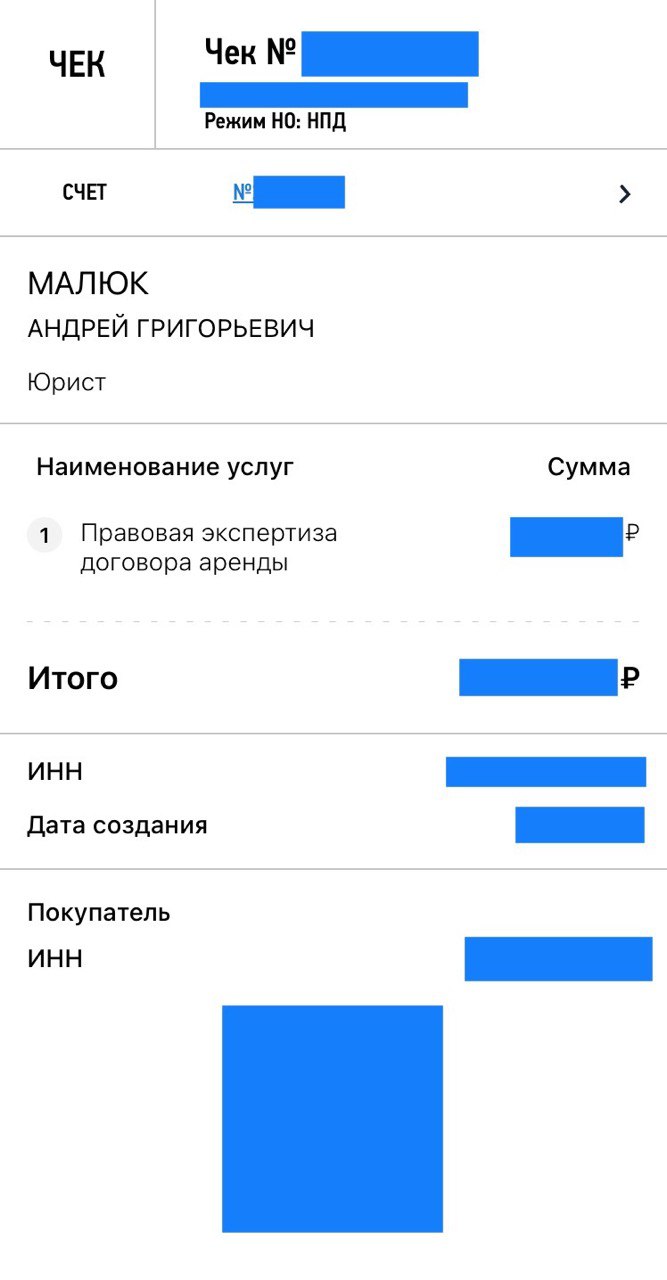Open the linked invoice number under Счет
The image size is (667, 1280).
288,192
